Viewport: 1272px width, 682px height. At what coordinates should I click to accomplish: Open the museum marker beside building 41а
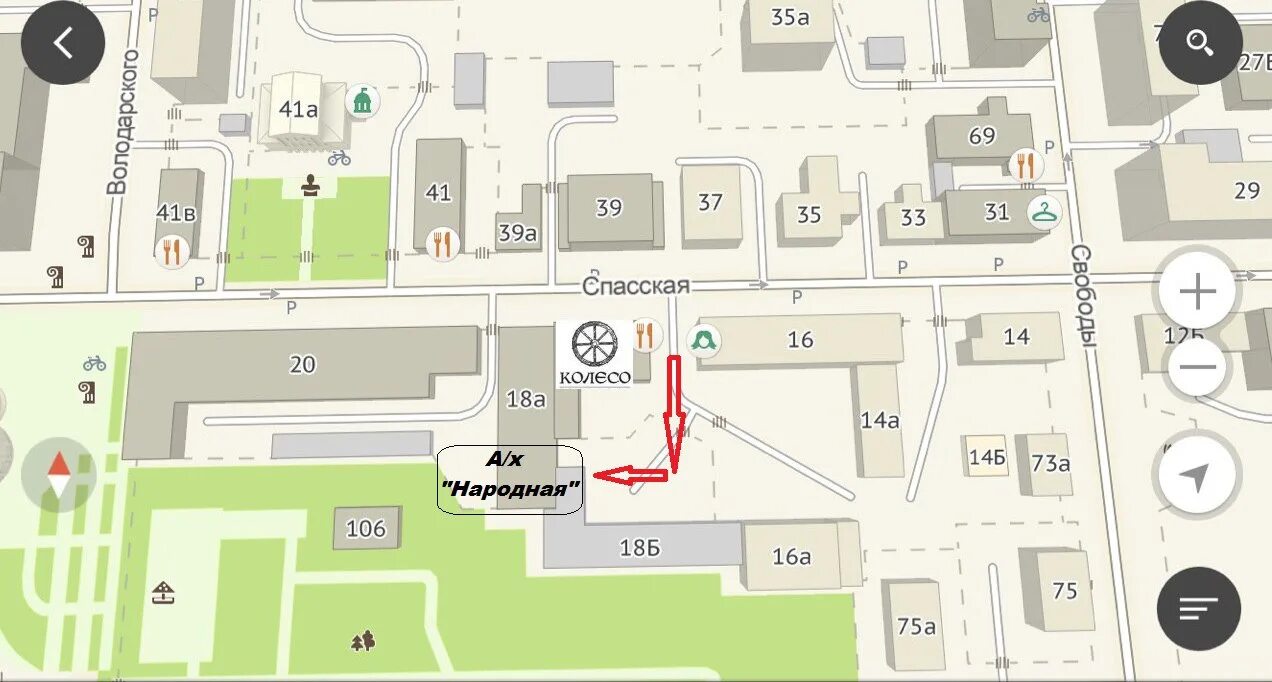click(x=362, y=101)
